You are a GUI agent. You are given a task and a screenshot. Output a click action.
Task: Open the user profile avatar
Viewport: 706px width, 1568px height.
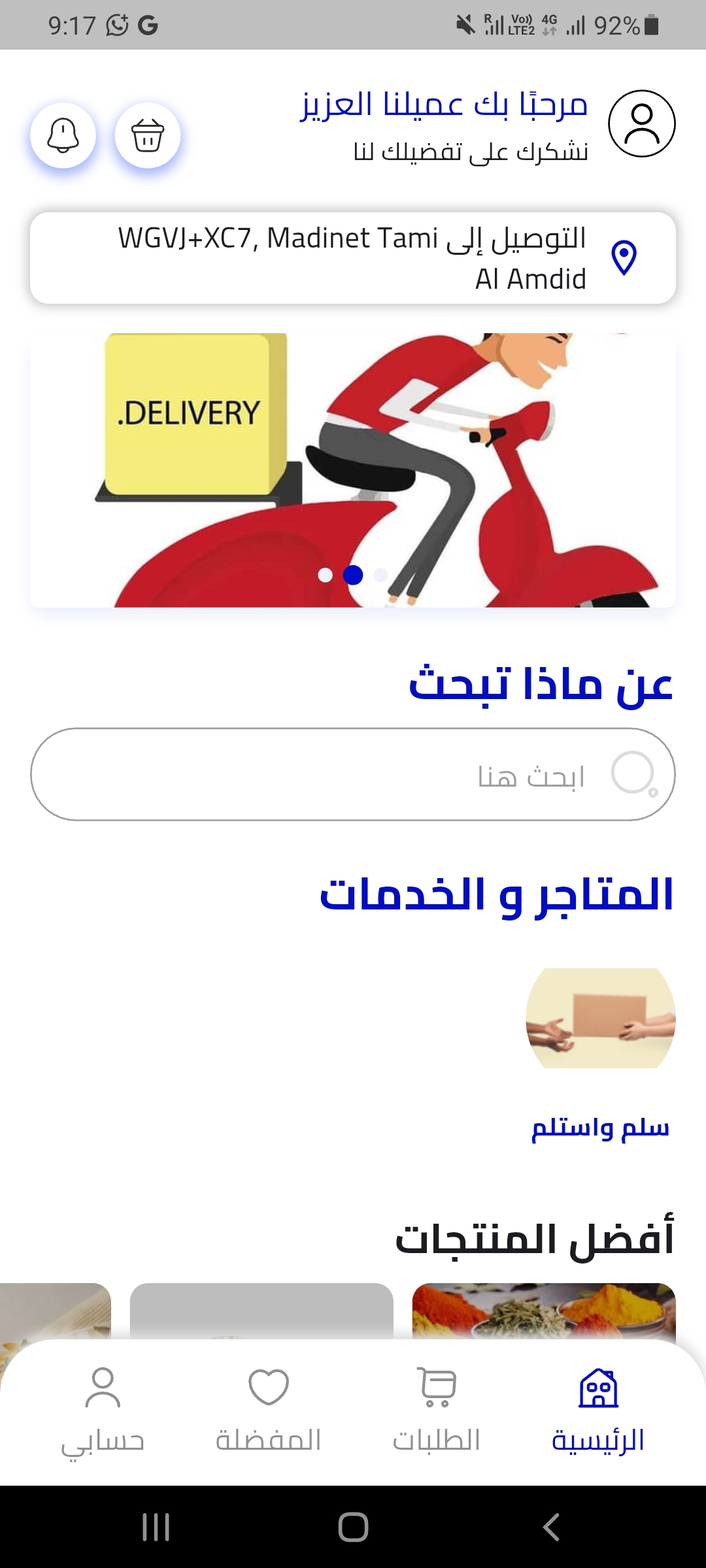[x=641, y=123]
